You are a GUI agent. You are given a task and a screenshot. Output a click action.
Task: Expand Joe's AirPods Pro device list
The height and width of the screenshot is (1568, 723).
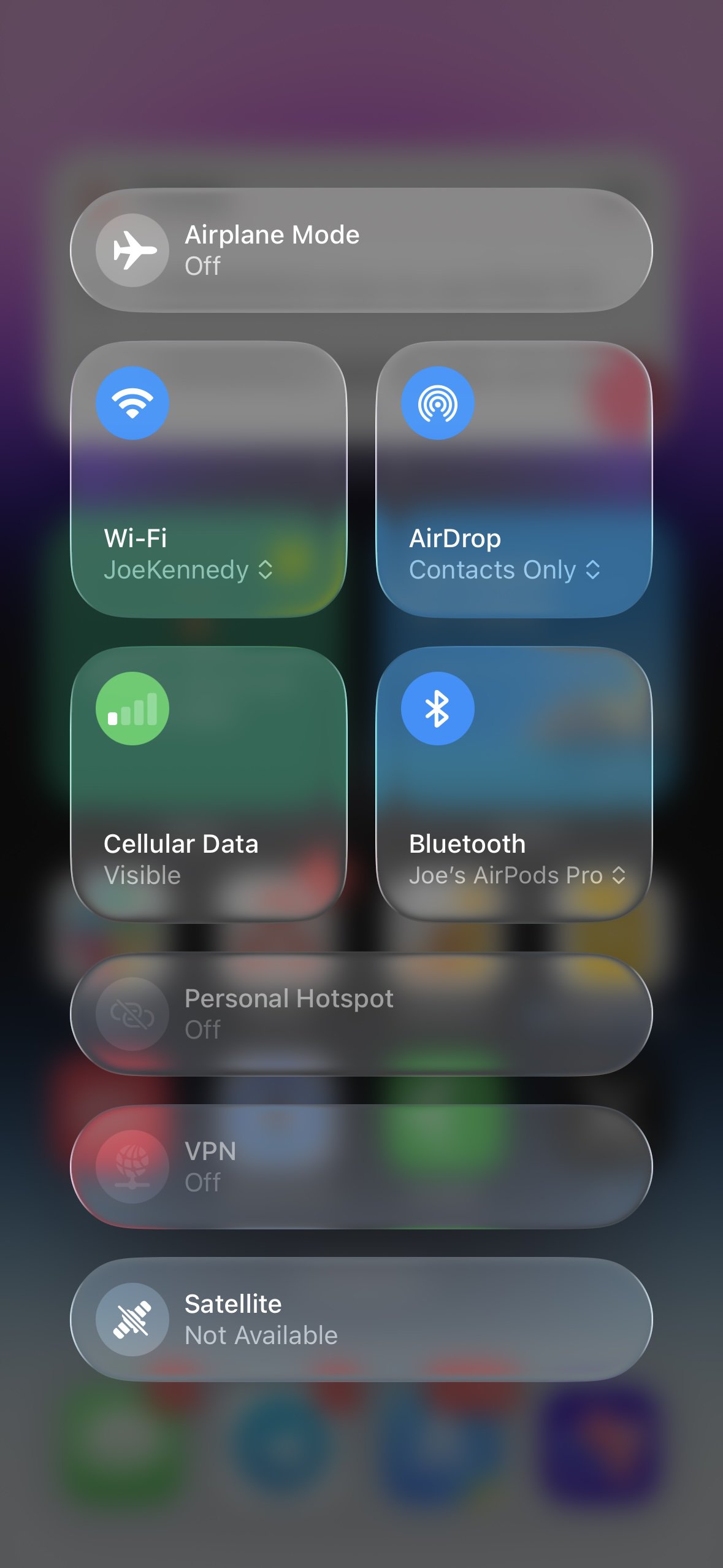pyautogui.click(x=517, y=875)
